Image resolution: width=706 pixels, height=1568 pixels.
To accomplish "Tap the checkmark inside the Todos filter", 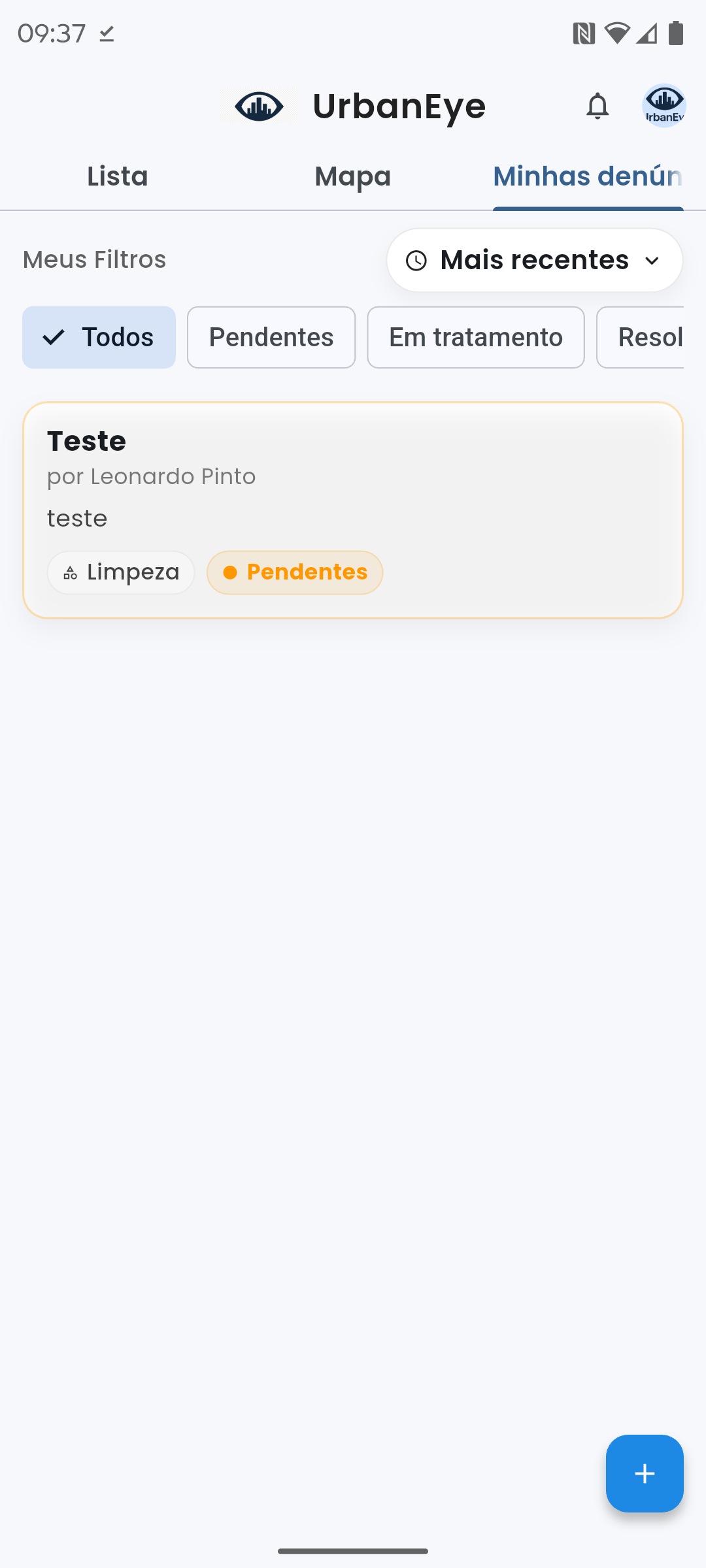I will tap(55, 337).
